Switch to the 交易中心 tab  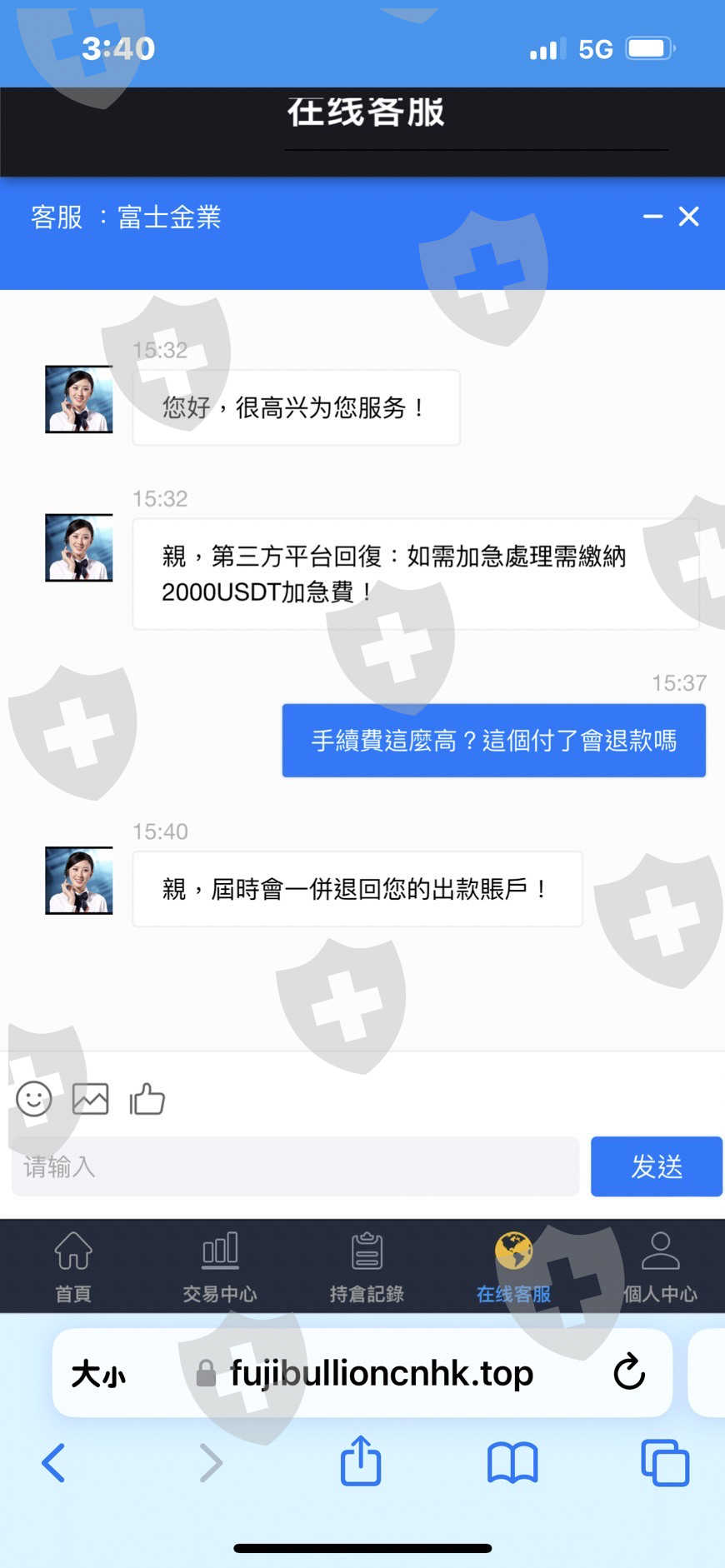point(220,1266)
